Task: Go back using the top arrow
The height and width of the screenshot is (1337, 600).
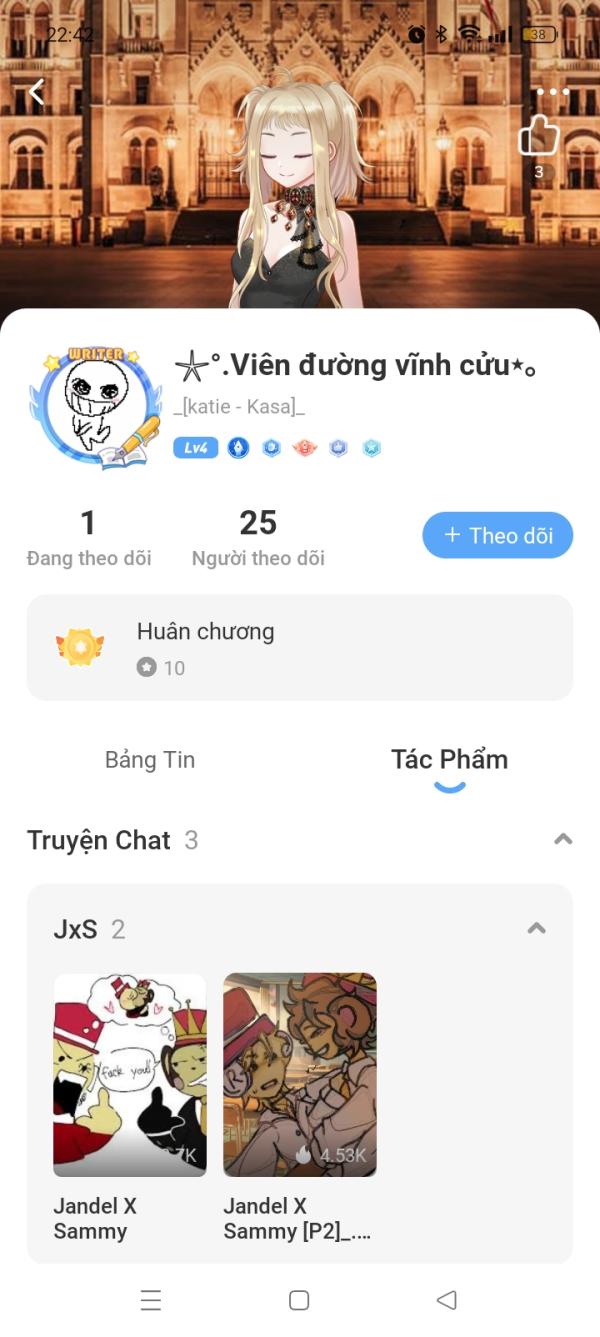Action: click(37, 92)
